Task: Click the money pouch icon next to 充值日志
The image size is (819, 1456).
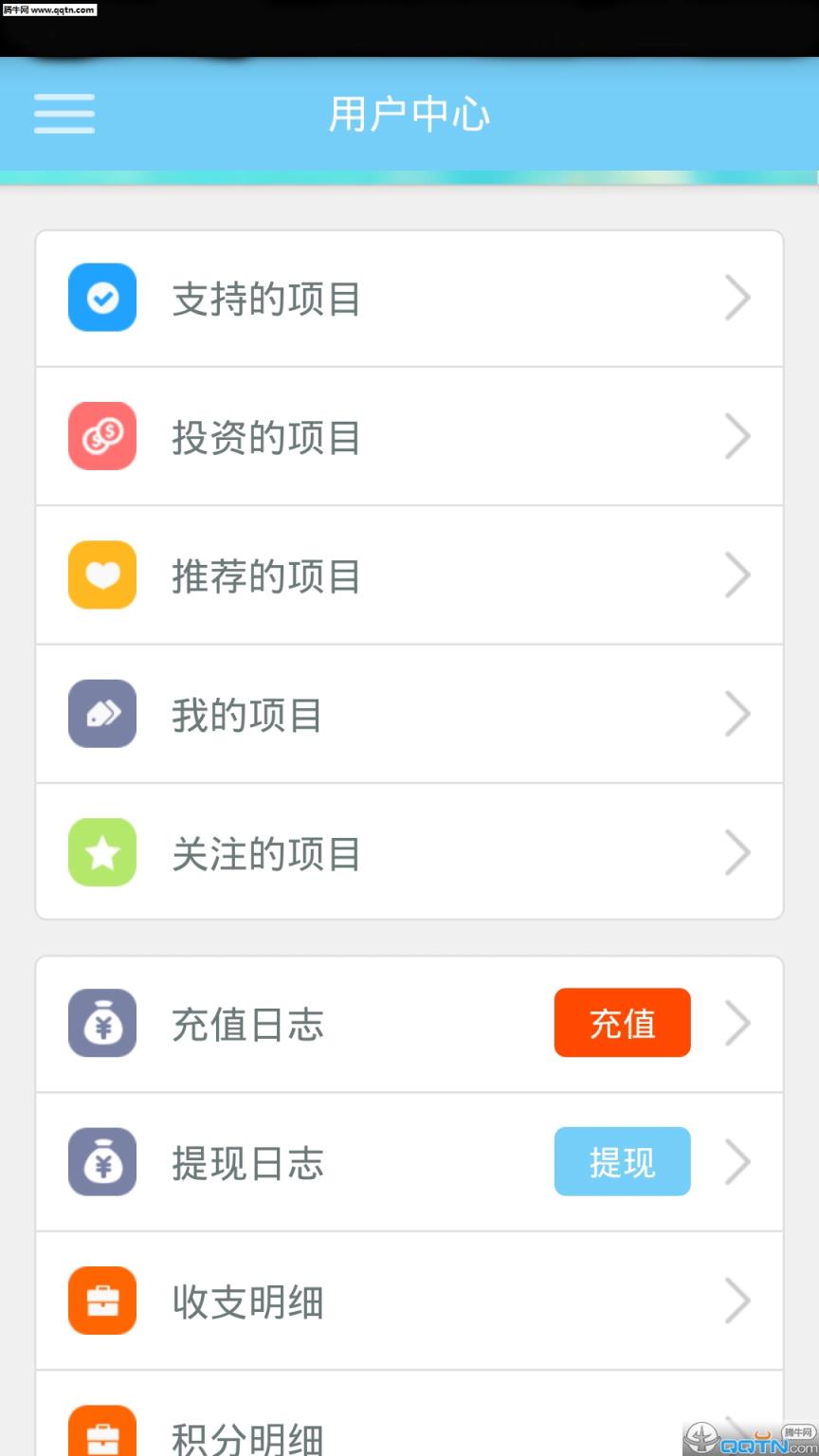Action: pos(101,1023)
